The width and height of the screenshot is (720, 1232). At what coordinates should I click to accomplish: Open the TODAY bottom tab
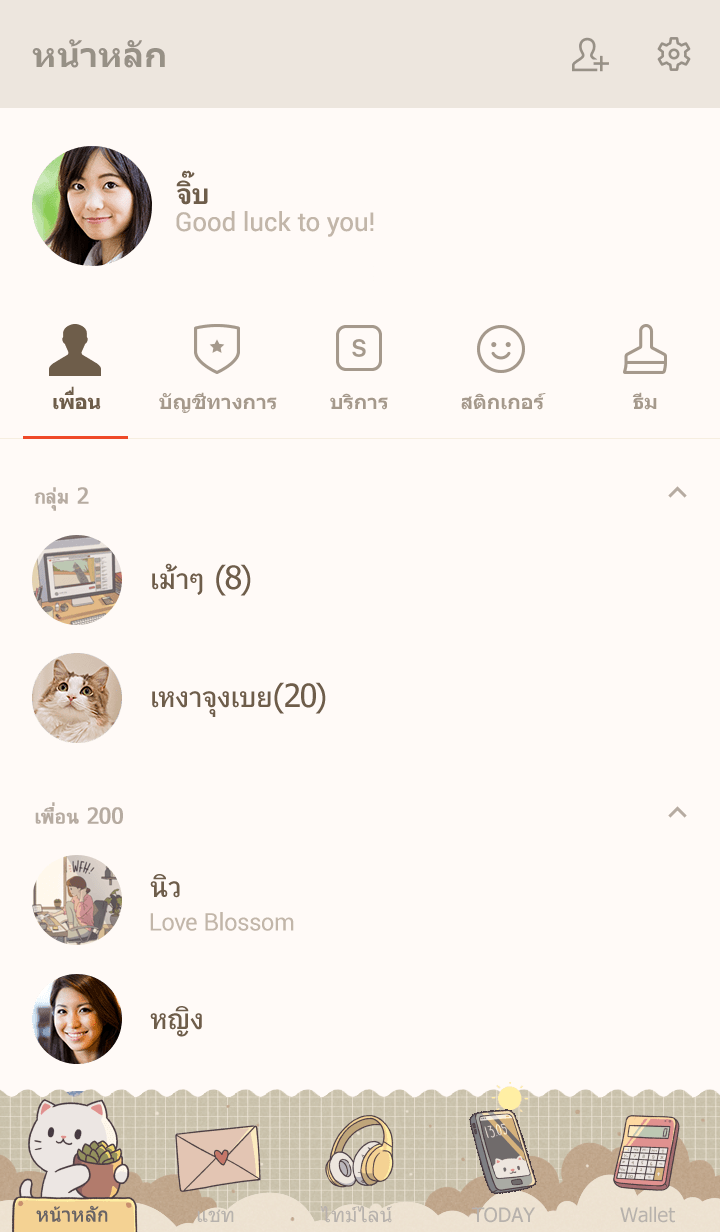[503, 1168]
